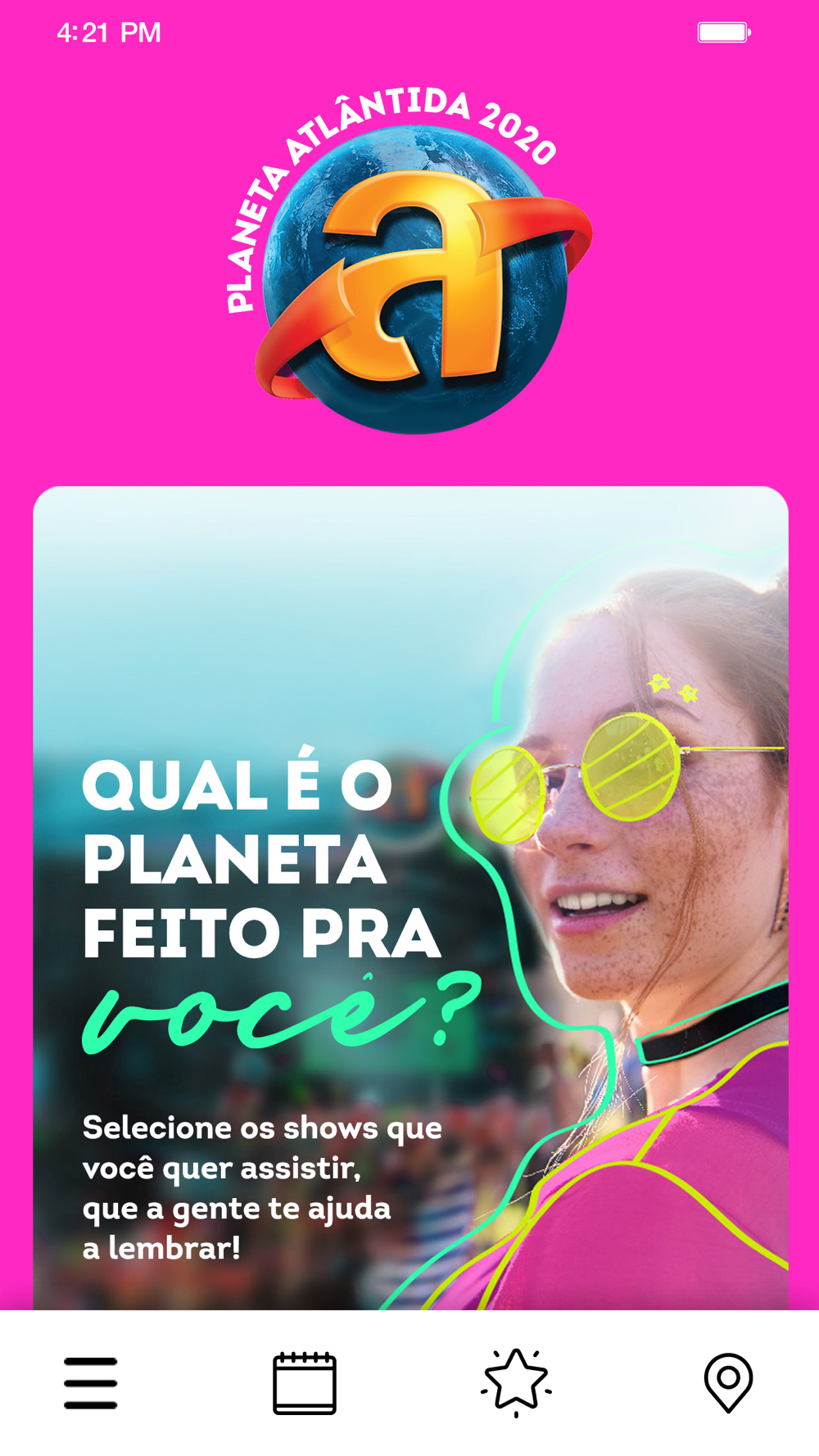Open the 'Qual é o planeta' banner card
819x1456 pixels.
coord(410,898)
